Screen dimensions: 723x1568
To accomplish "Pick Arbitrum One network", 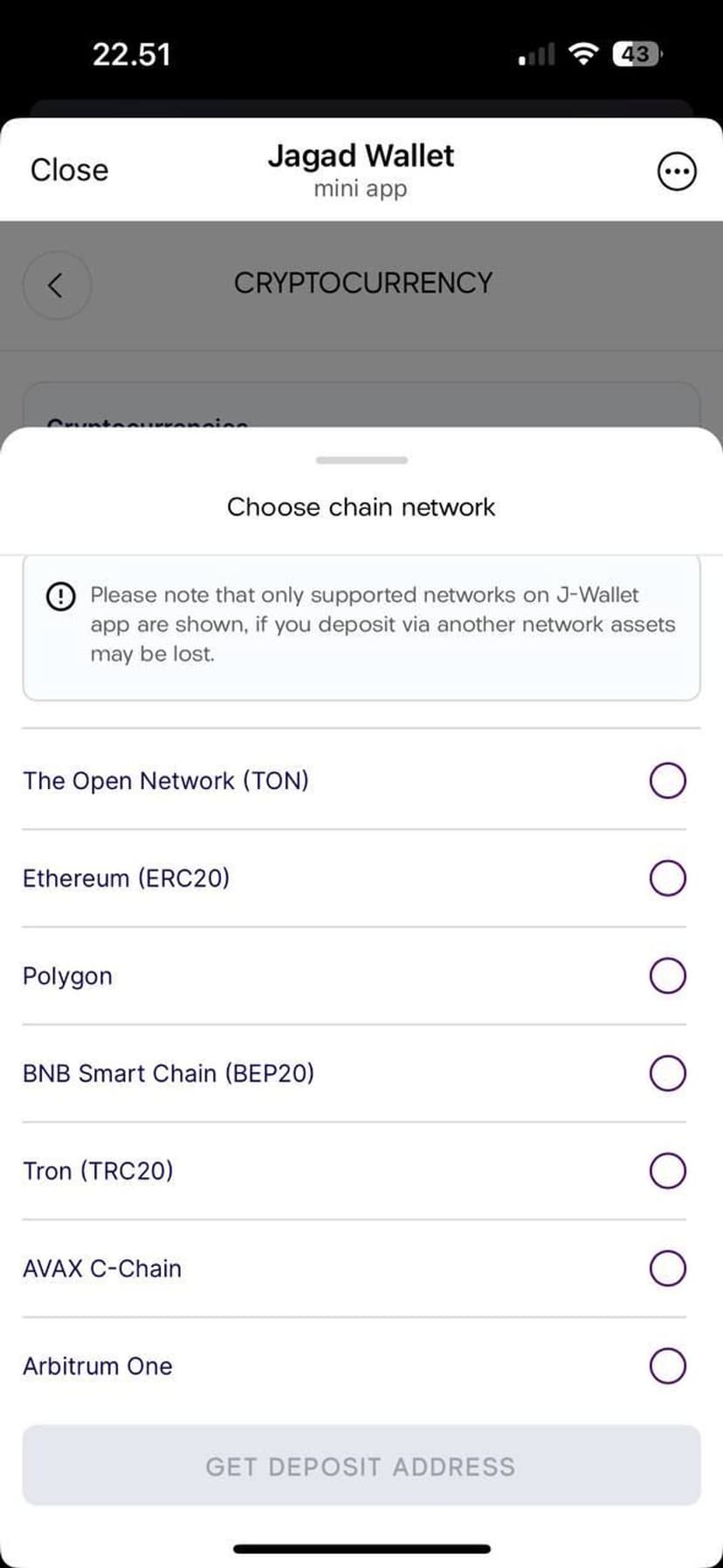I will tap(667, 1366).
